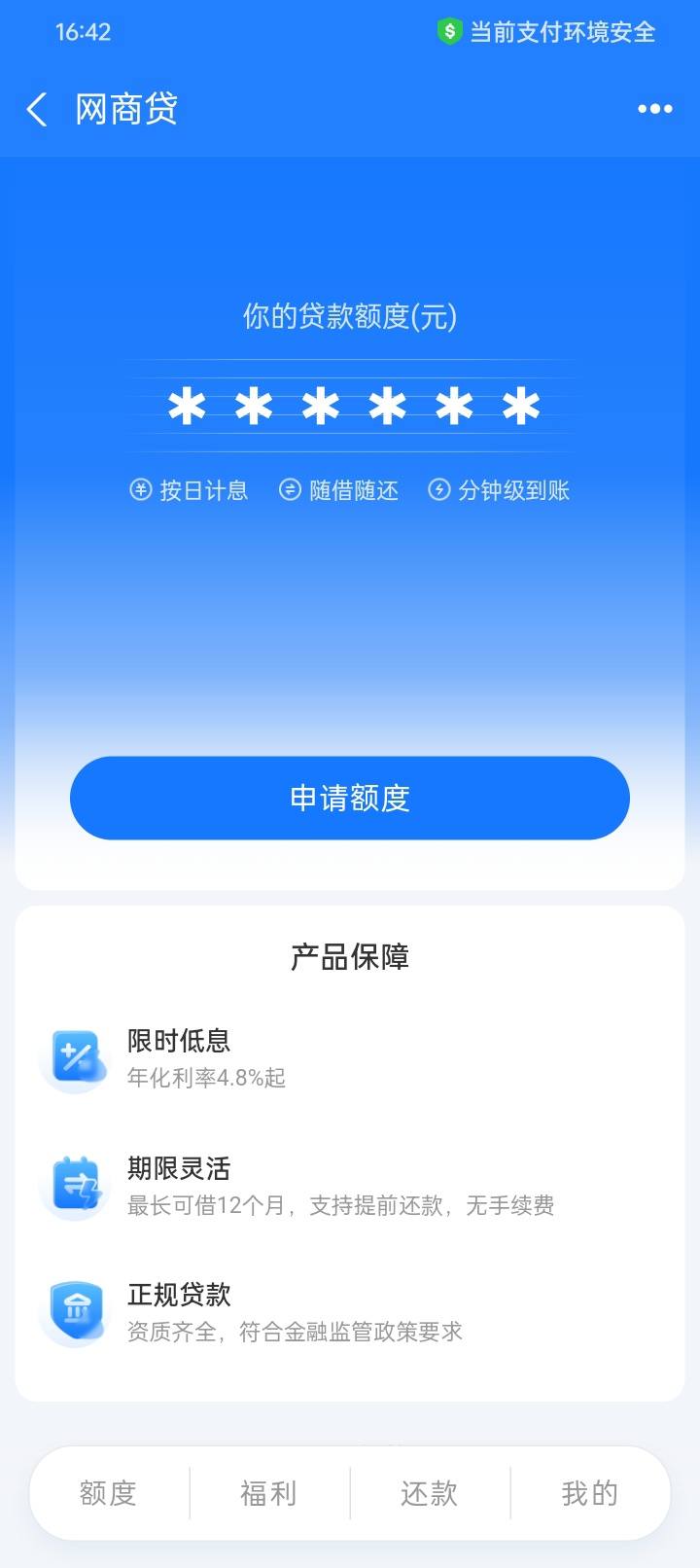700x1568 pixels.
Task: Tap the 申请额度 button
Action: point(350,798)
